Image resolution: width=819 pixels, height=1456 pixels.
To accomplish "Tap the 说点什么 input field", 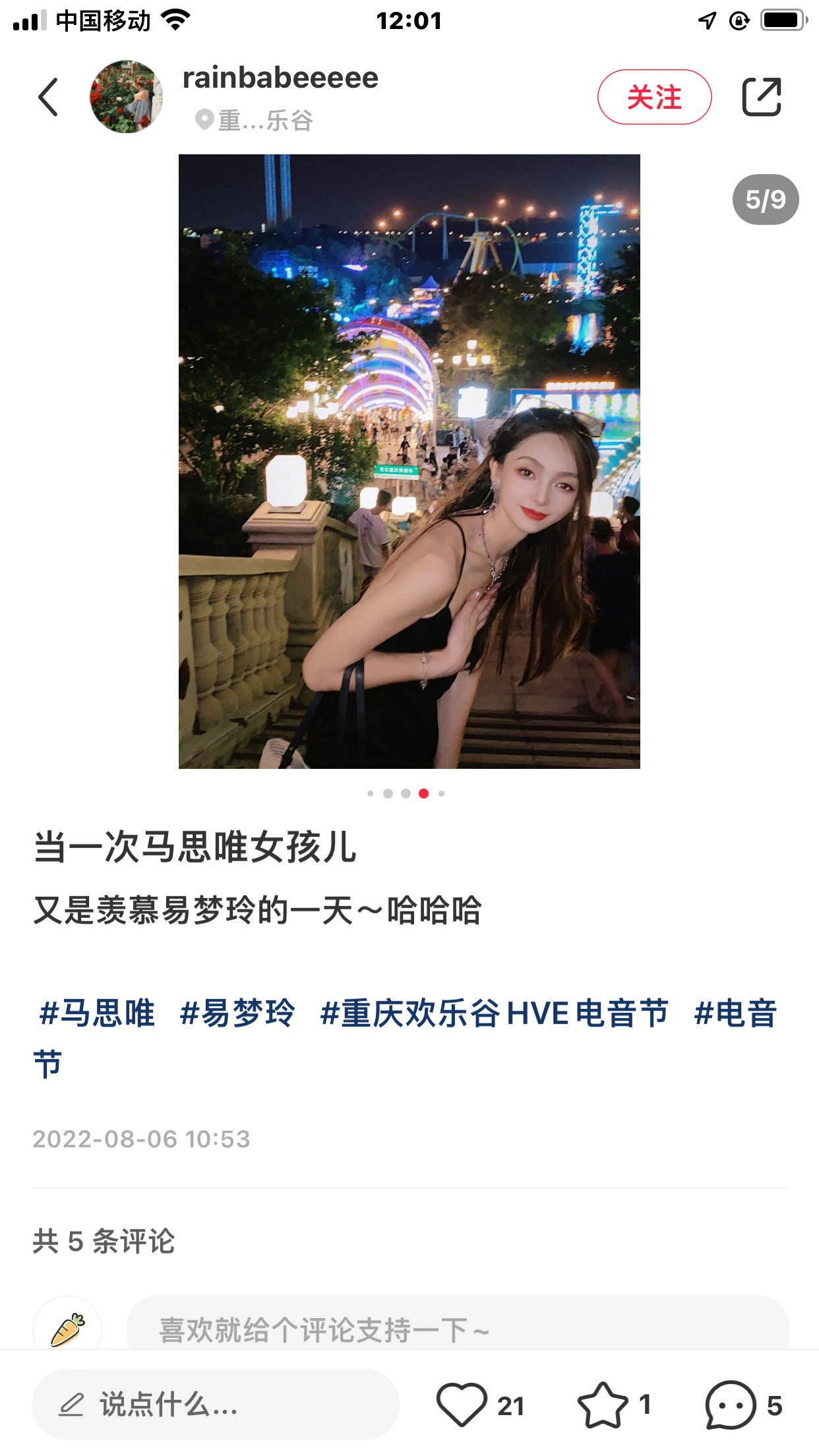I will point(216,1405).
